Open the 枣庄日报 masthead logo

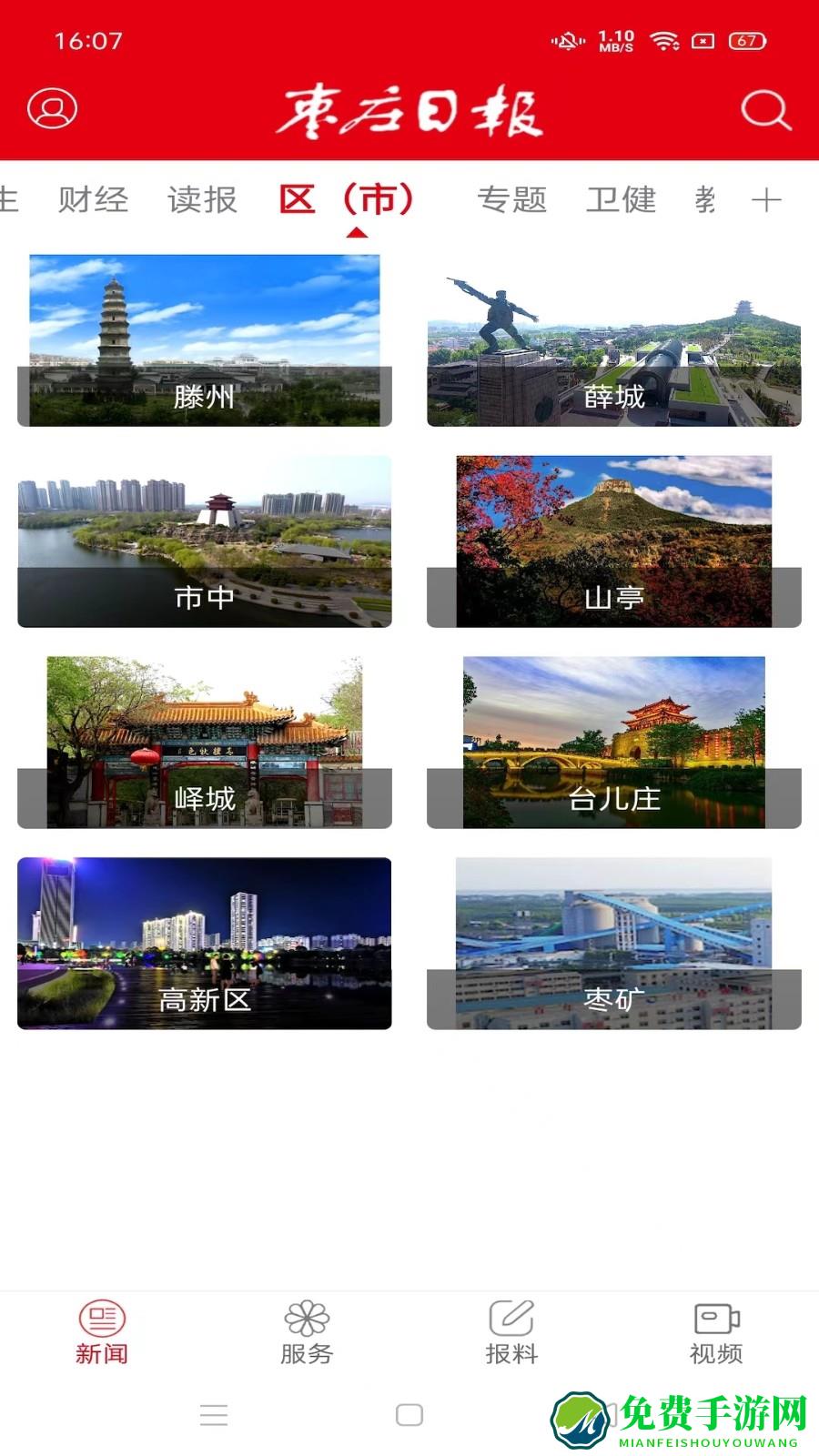tap(409, 111)
